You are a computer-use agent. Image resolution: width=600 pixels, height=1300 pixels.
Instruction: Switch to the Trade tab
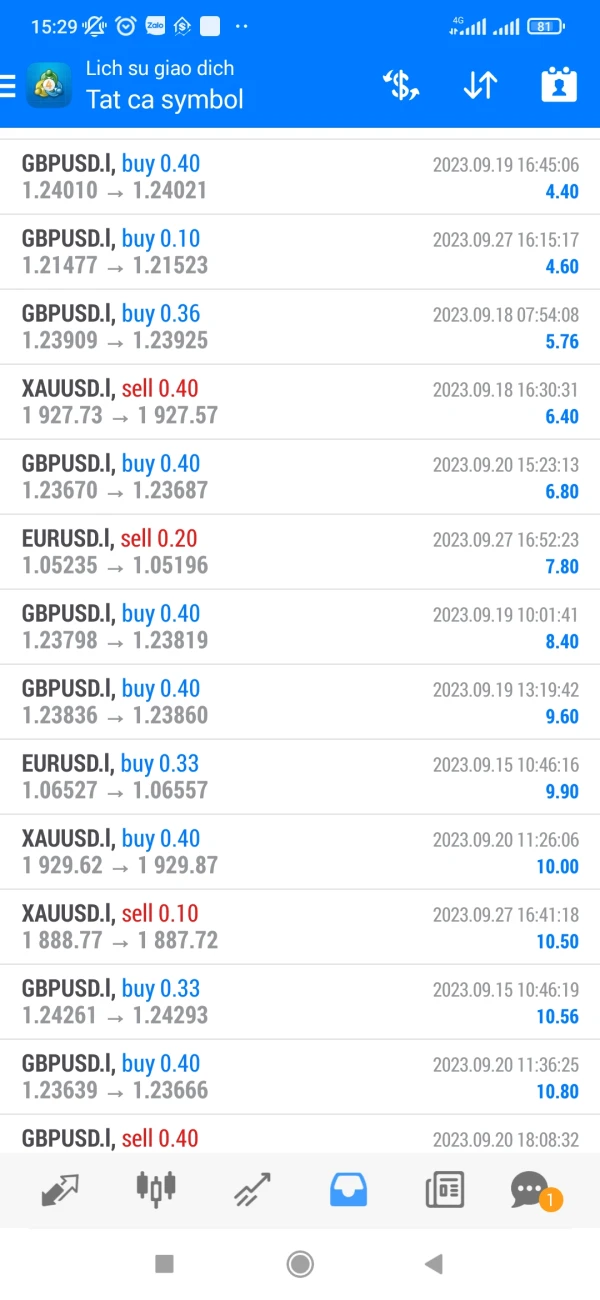(x=253, y=1189)
